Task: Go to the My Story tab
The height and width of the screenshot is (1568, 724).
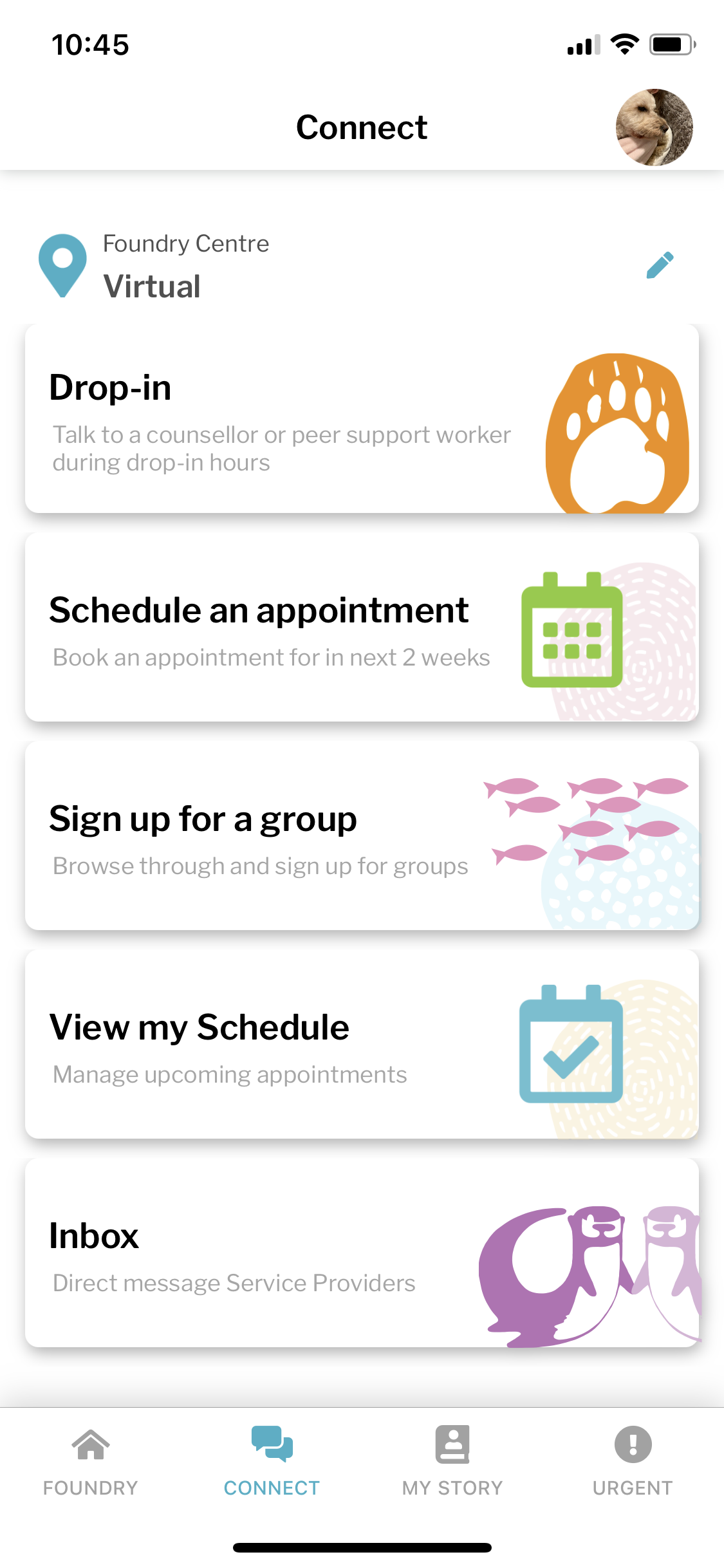Action: [452, 1461]
